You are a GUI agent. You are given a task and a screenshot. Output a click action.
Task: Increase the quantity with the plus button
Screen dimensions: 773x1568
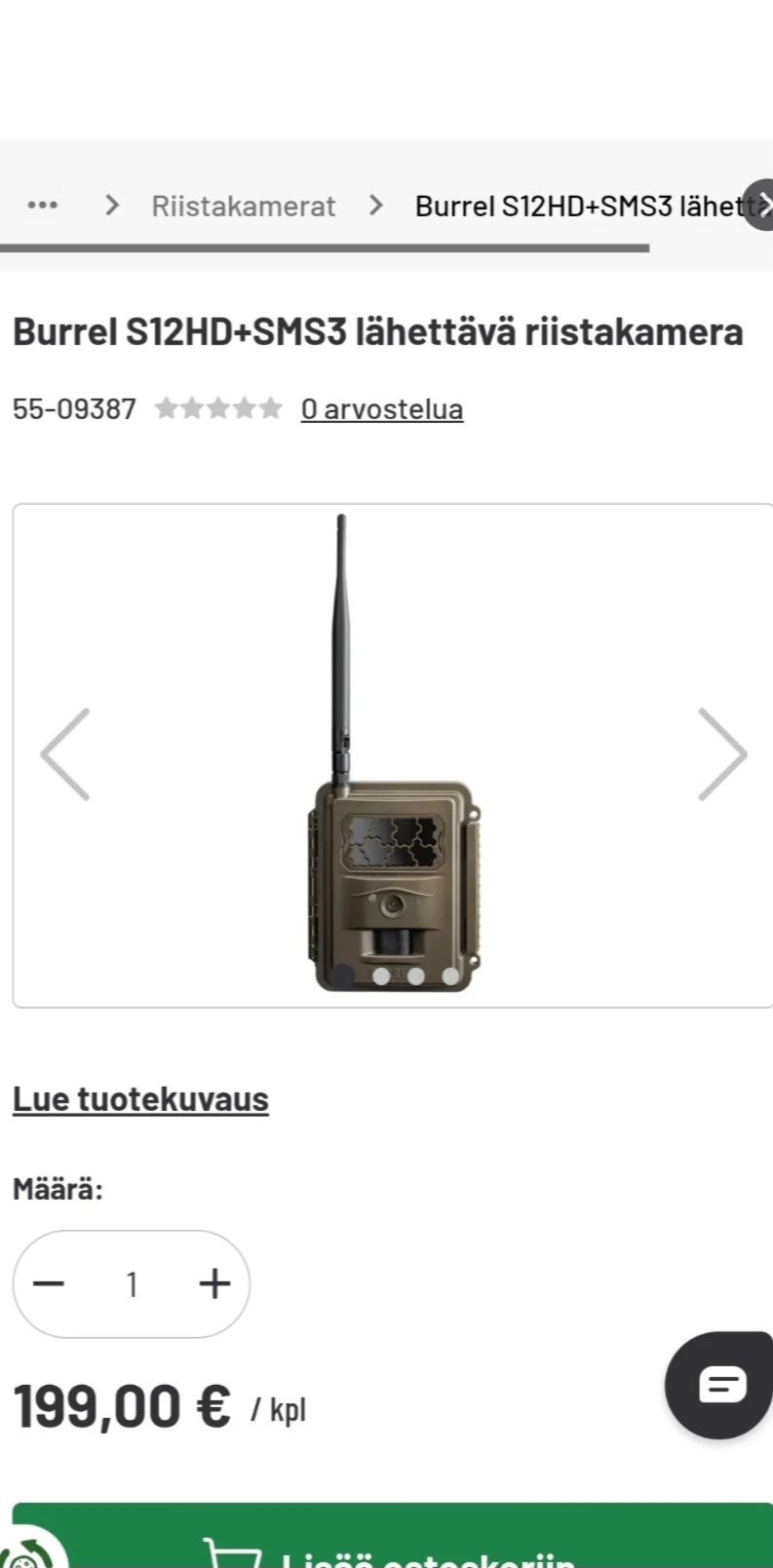(x=214, y=1283)
